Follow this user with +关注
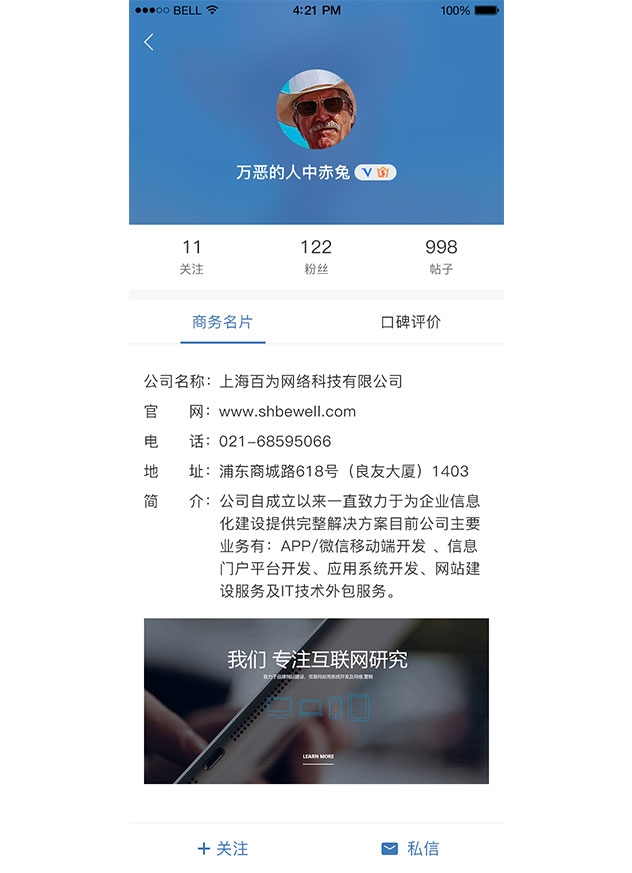The image size is (632, 873). pos(222,848)
